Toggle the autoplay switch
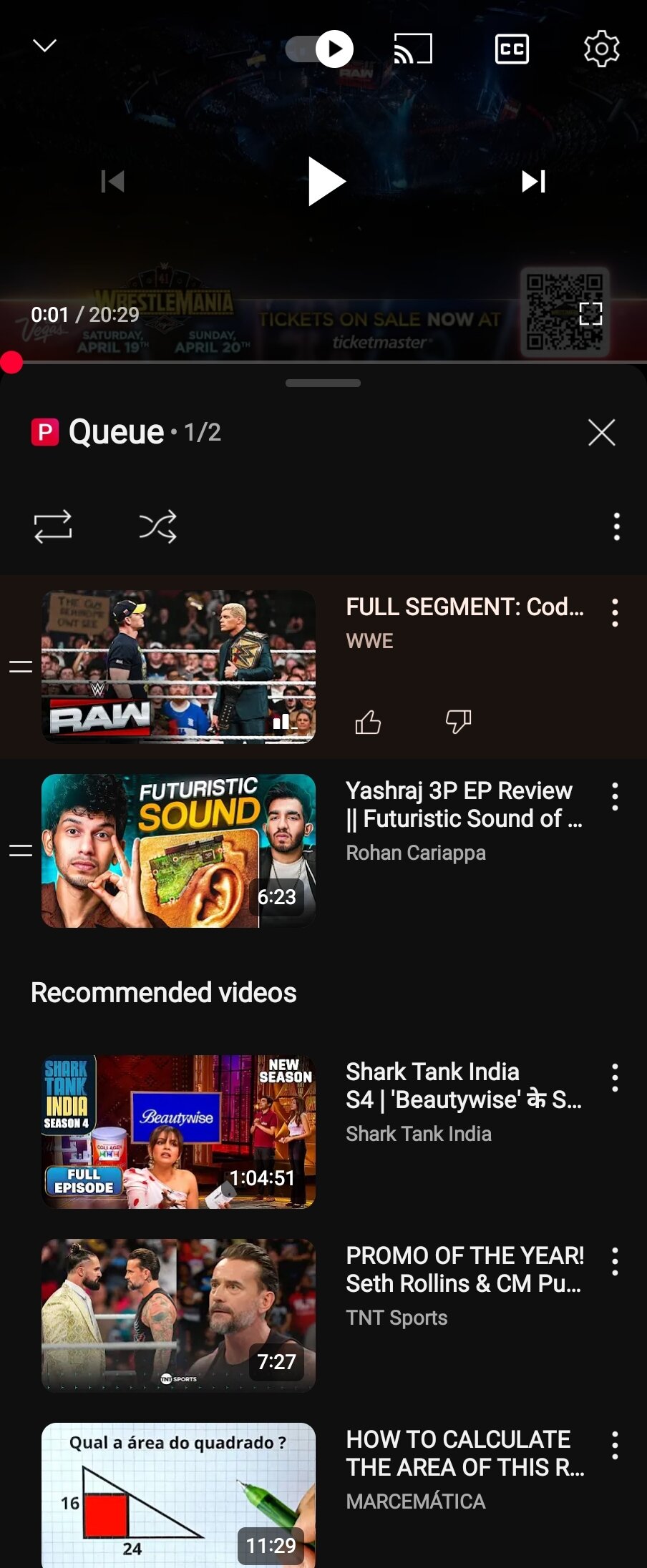Screen dimensions: 647x1568 coord(320,49)
